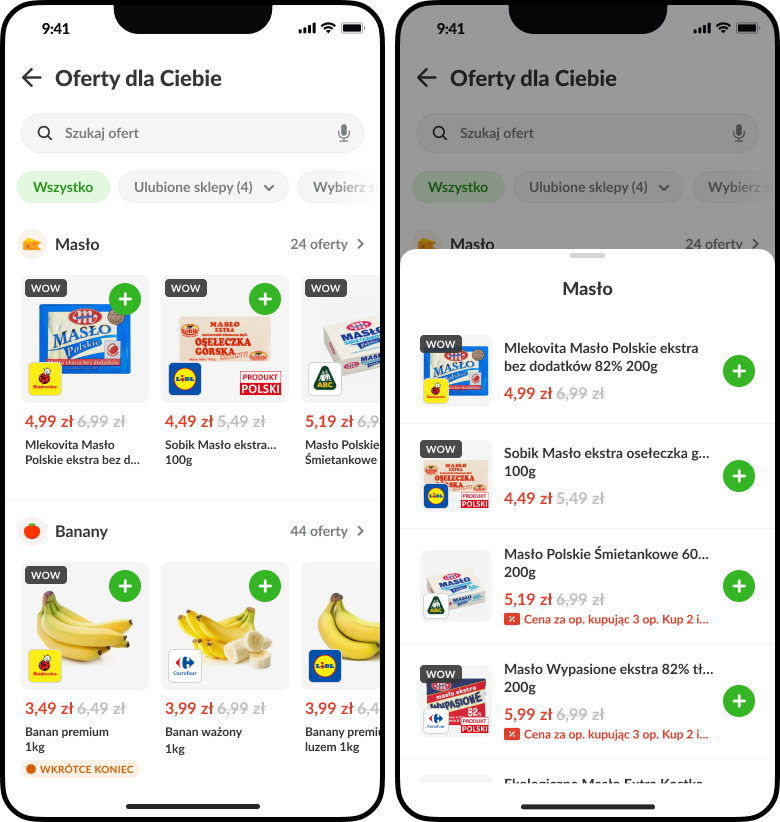The image size is (780, 822).
Task: Open all 44 oferty for Banany
Action: (327, 531)
